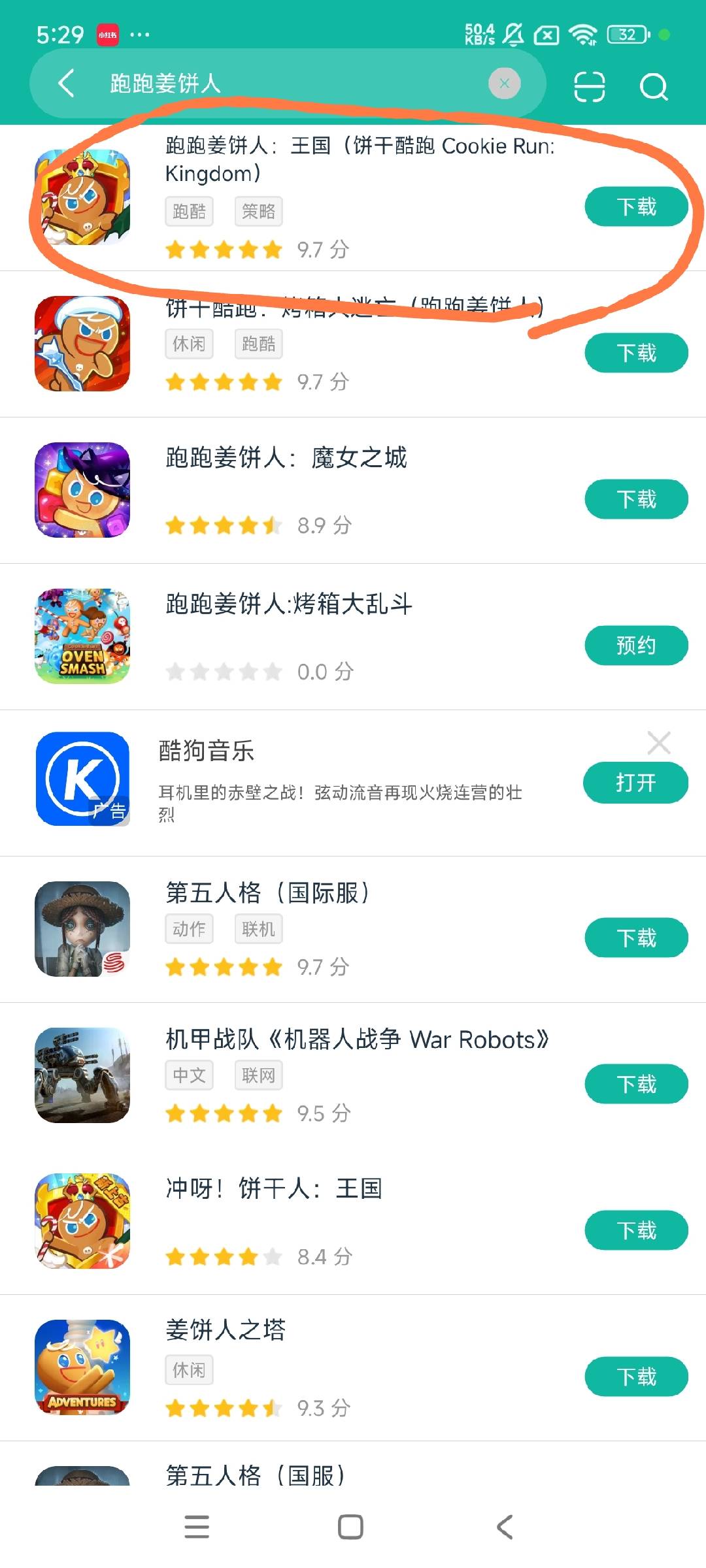Download Cookie Run: Kingdom

pos(635,207)
